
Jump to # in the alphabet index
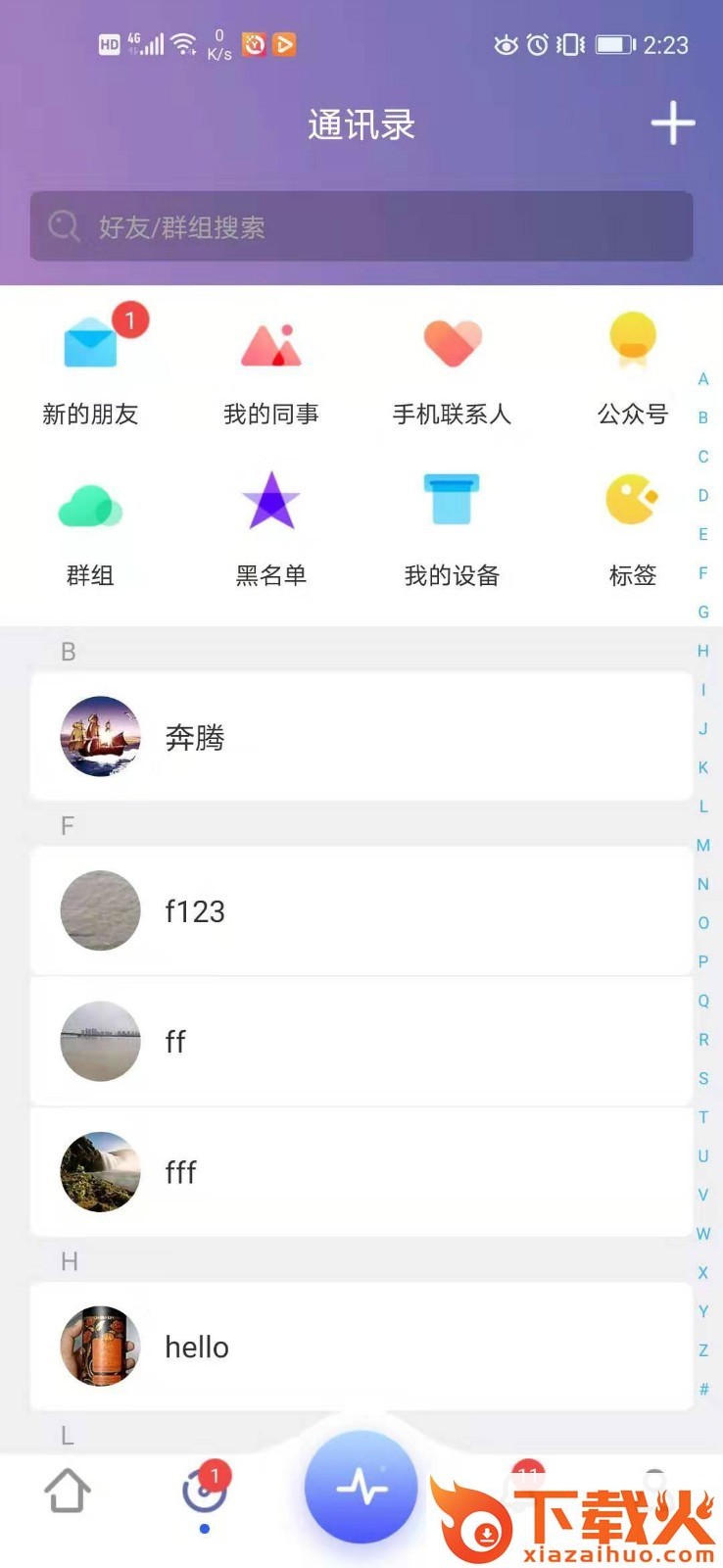click(x=703, y=1389)
